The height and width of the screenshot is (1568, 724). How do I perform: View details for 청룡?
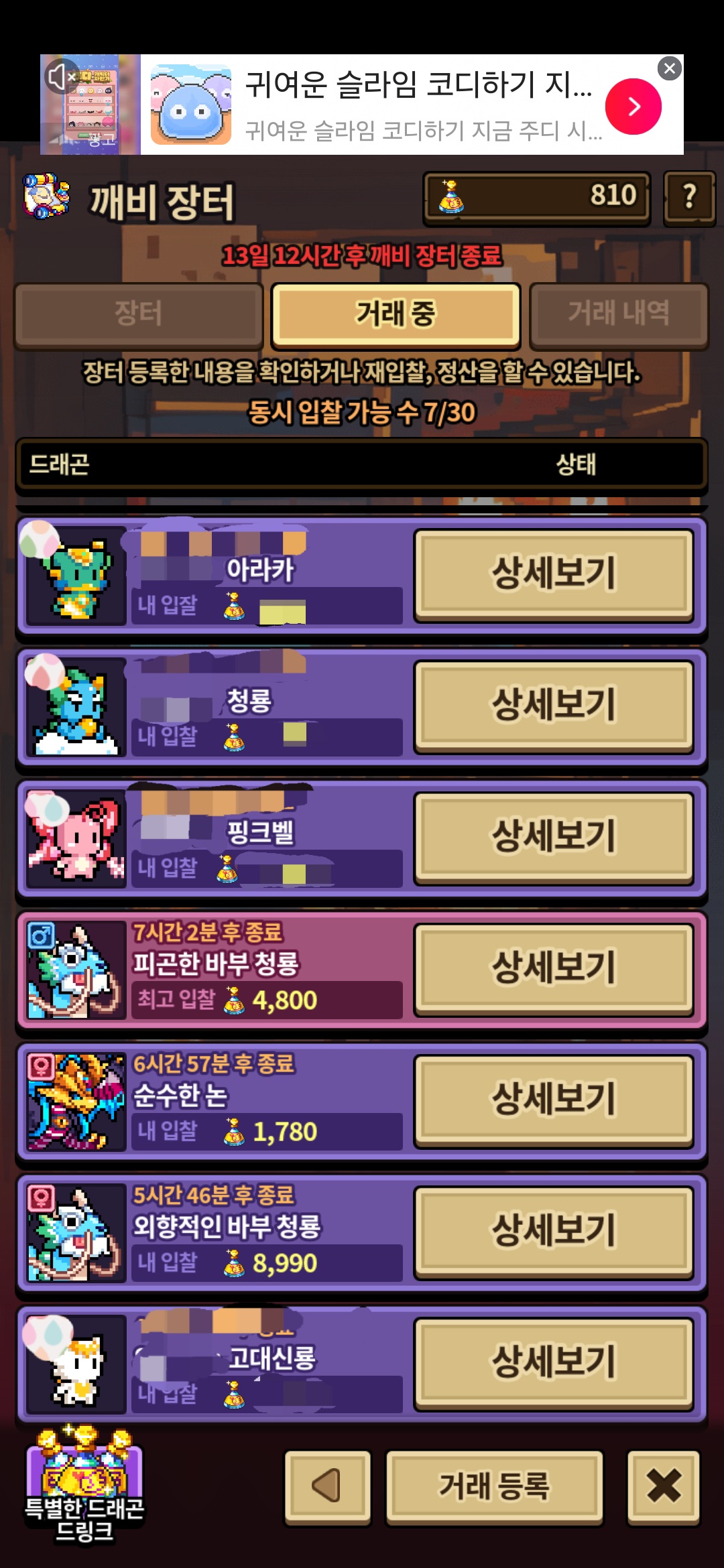point(554,705)
